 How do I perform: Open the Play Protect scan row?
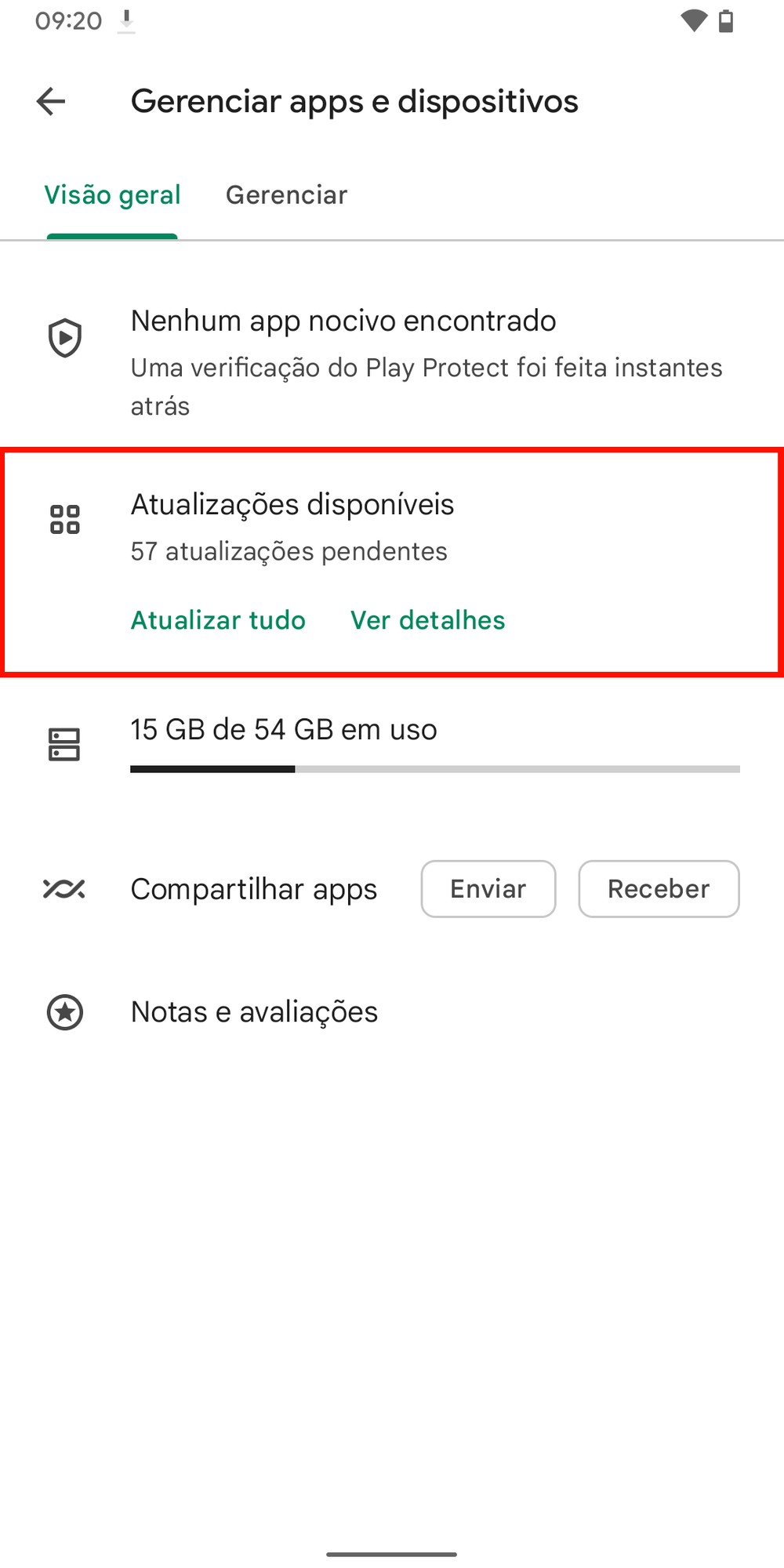click(x=392, y=362)
